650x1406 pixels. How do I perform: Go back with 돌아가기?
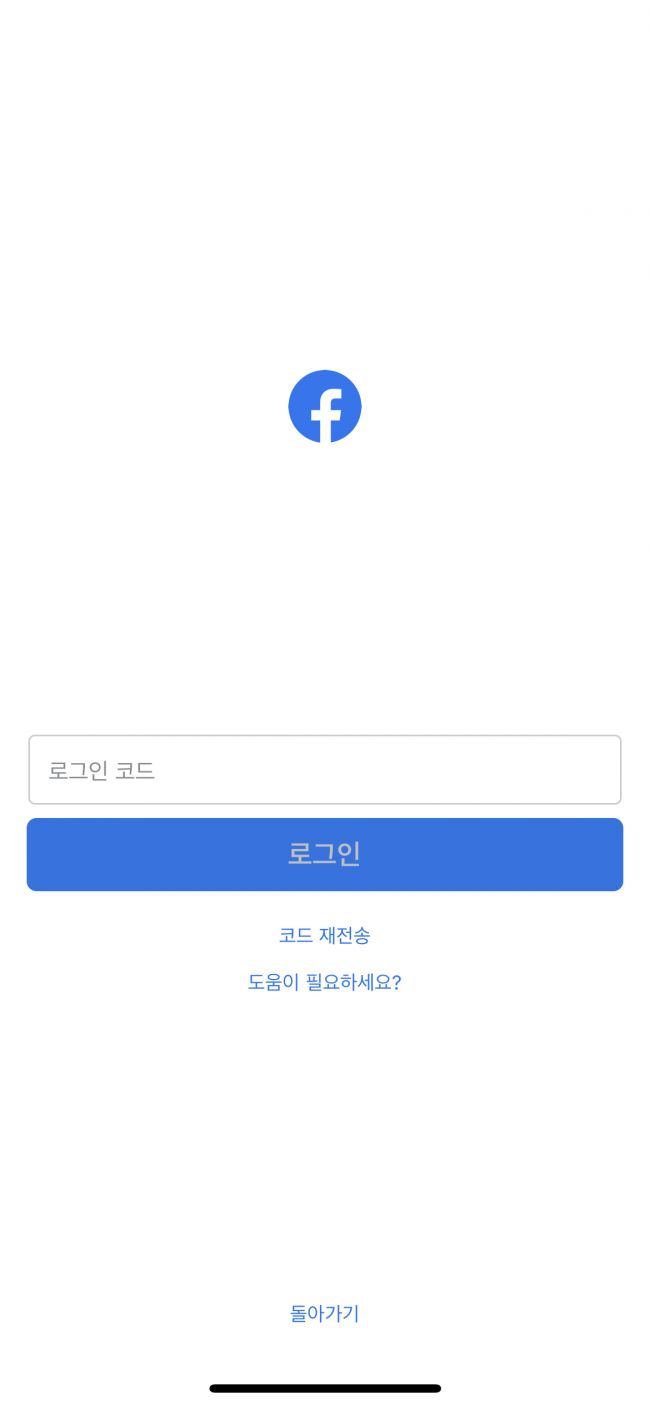pos(324,1313)
